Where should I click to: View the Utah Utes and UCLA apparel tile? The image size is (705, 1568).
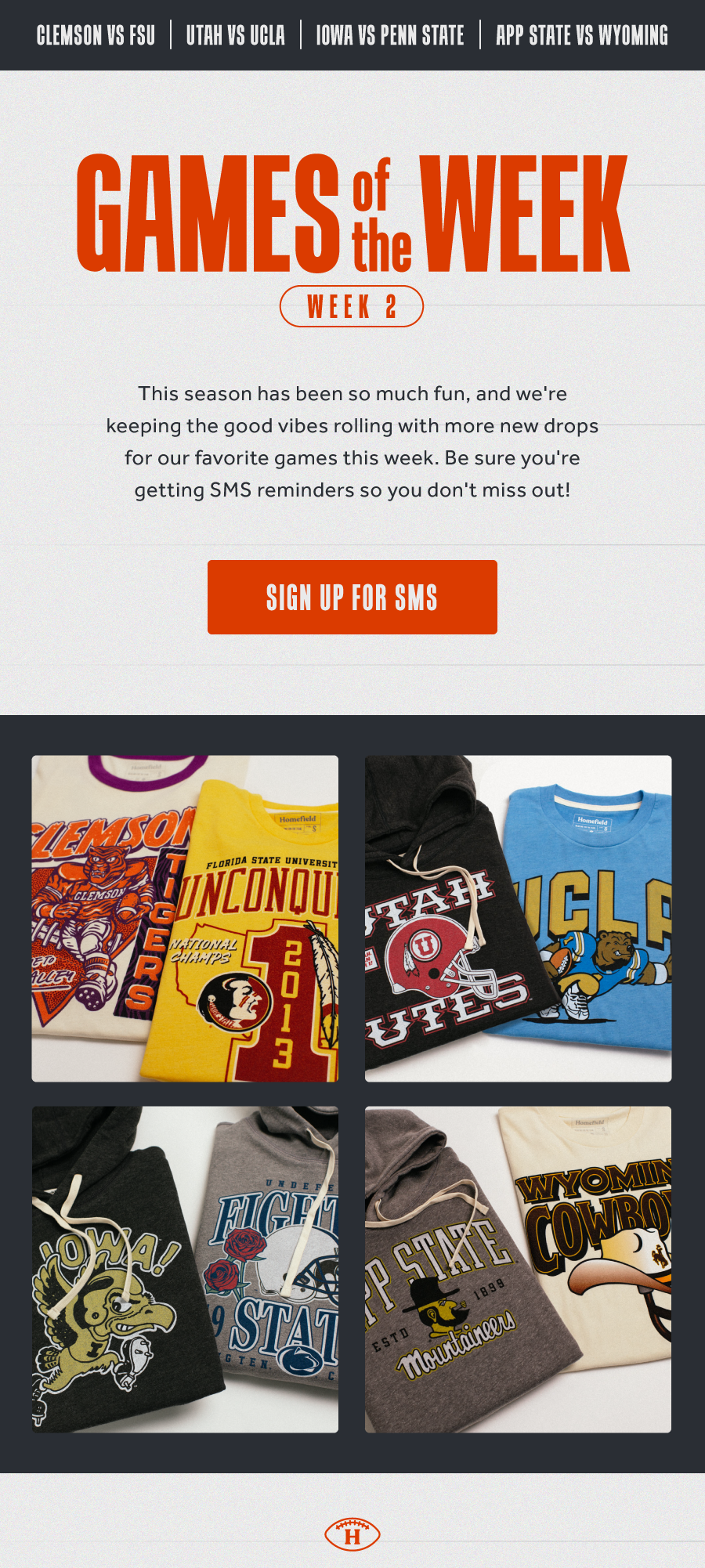[518, 918]
